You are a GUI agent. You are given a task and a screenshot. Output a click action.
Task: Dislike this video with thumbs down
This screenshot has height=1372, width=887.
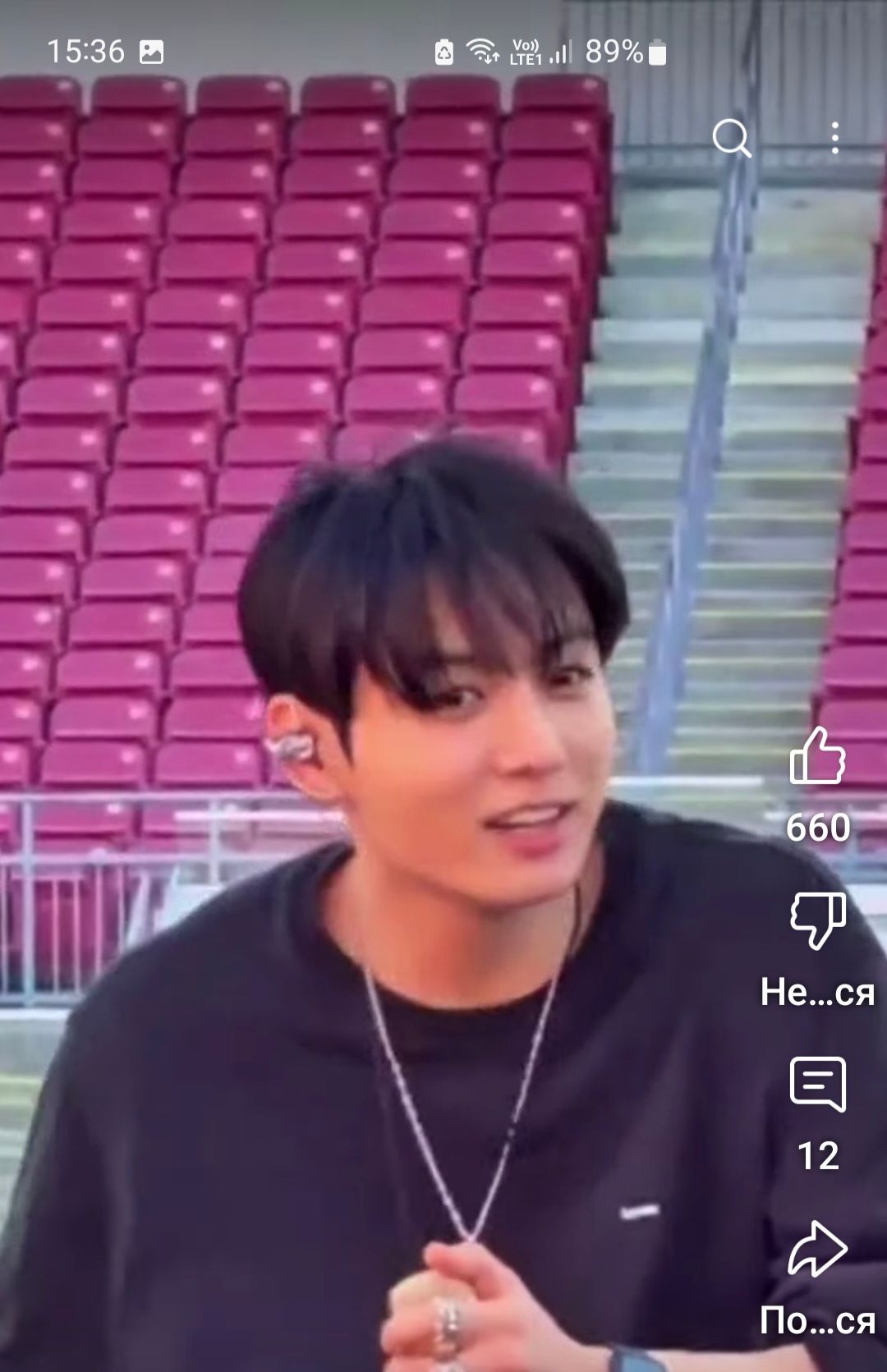[x=817, y=921]
